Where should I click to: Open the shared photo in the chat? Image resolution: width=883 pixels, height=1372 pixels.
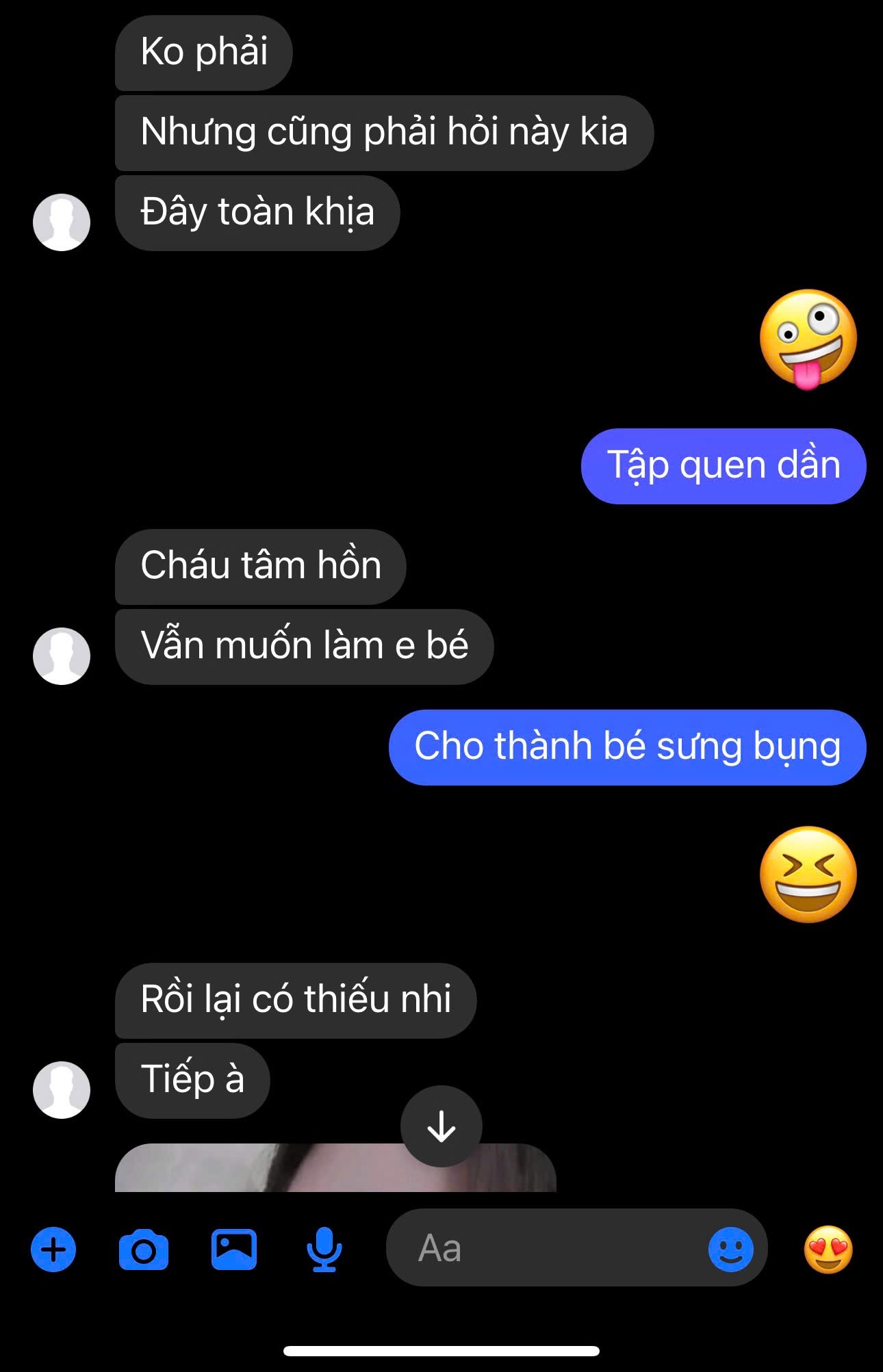tap(274, 1172)
